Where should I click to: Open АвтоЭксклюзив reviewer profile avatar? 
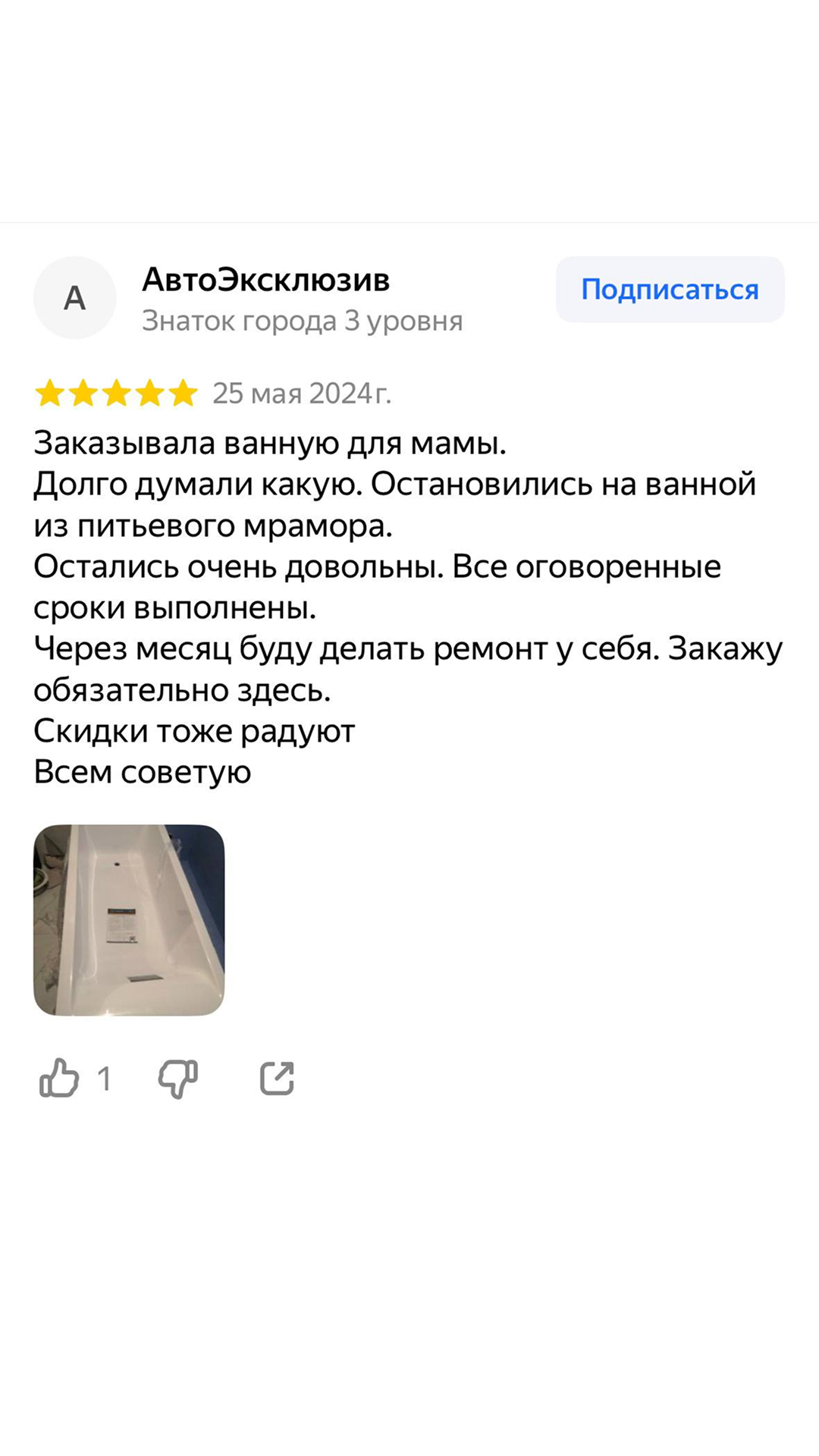coord(74,297)
